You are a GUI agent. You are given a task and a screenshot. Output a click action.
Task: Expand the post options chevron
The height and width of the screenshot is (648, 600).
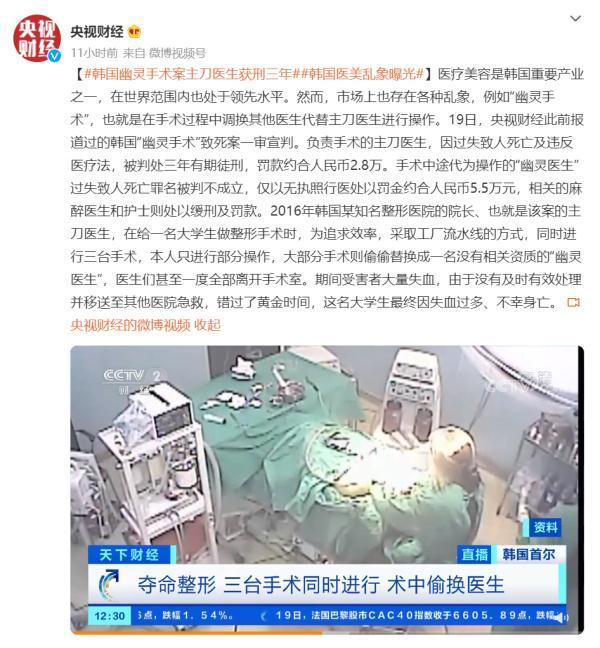click(x=573, y=19)
